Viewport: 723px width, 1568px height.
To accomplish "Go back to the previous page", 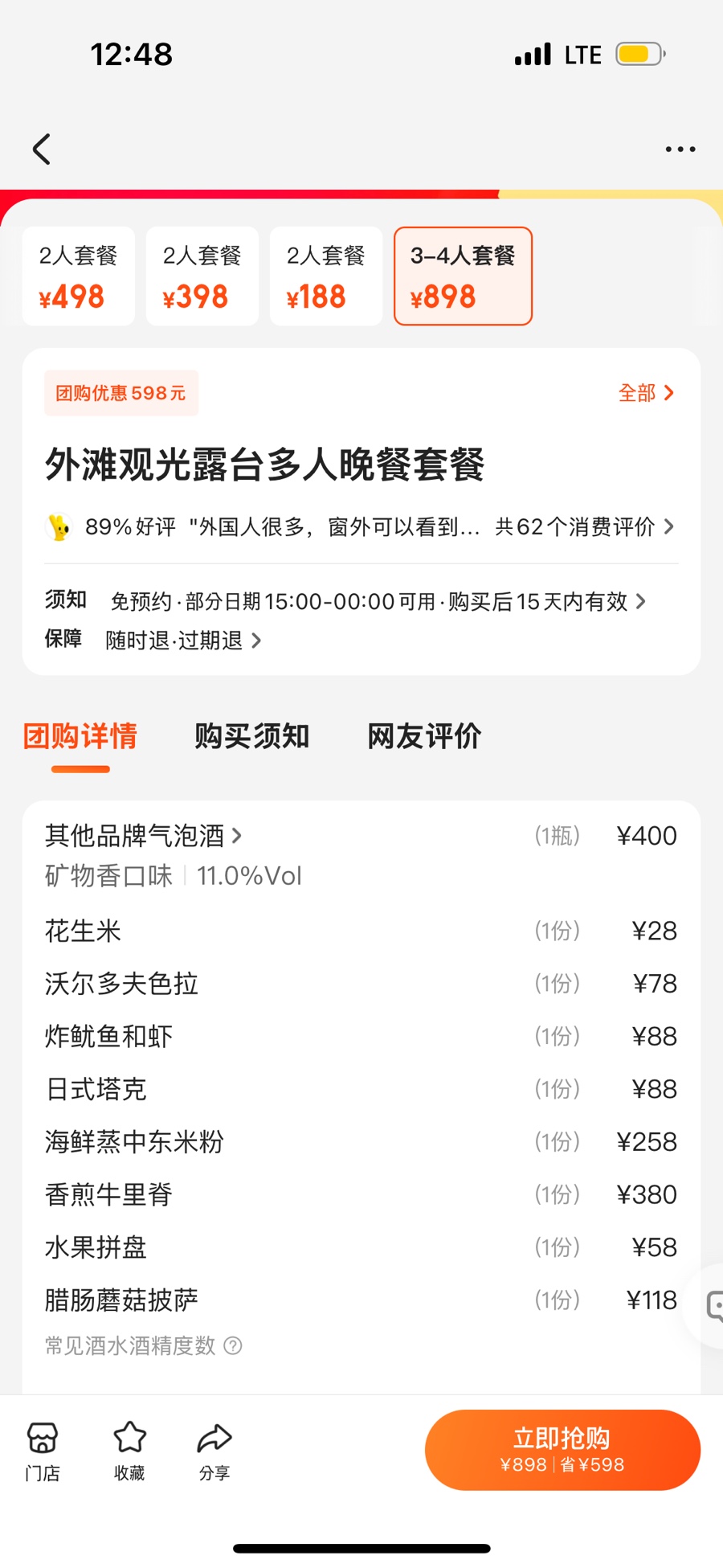I will point(42,149).
